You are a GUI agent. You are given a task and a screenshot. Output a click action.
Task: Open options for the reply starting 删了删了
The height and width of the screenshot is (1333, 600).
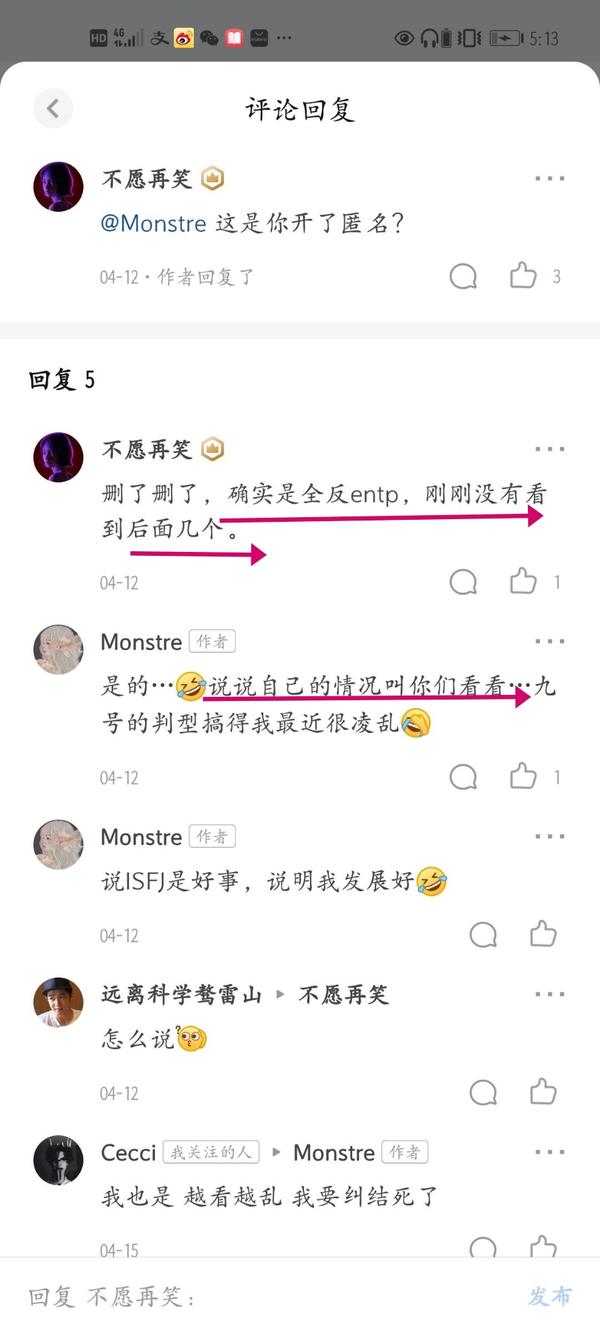(549, 449)
